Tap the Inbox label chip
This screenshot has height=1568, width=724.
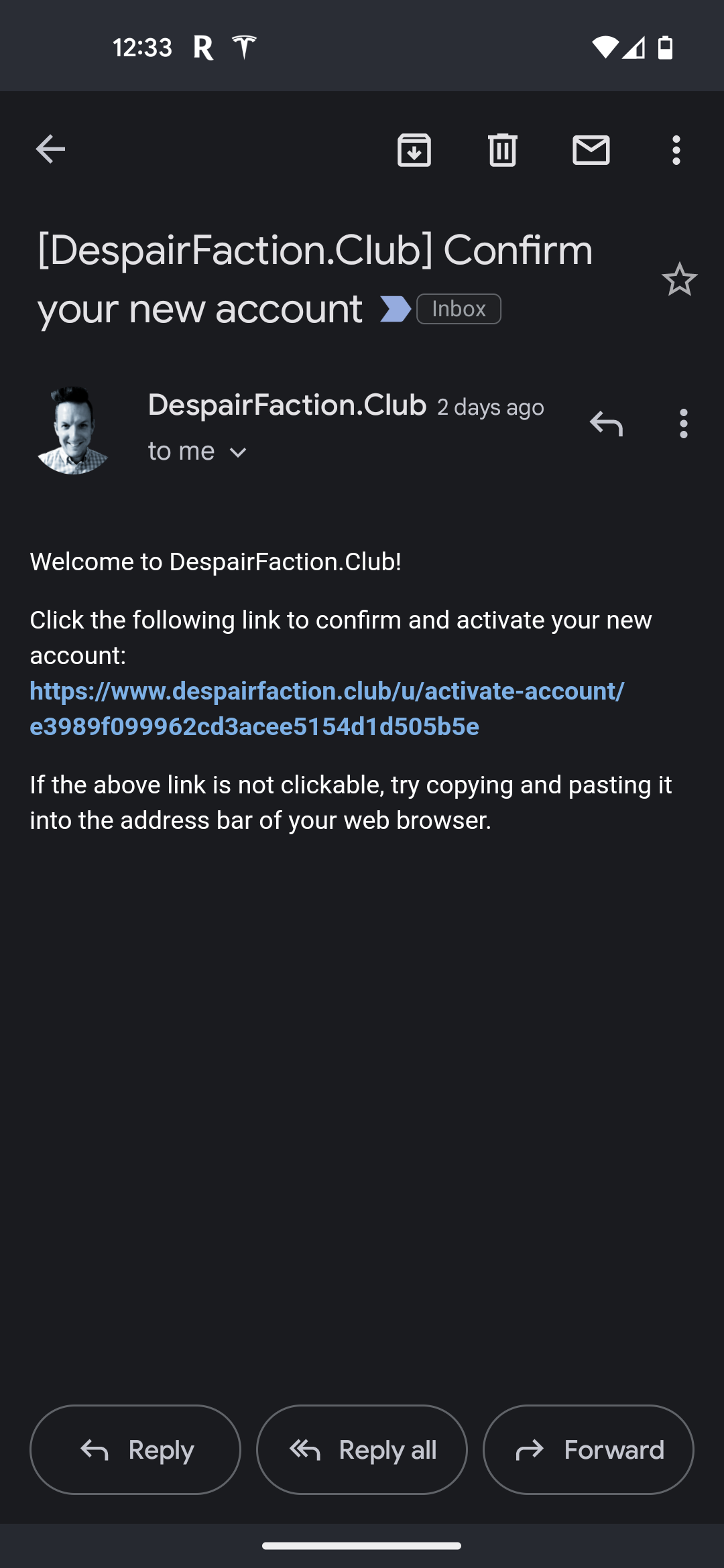(x=459, y=309)
